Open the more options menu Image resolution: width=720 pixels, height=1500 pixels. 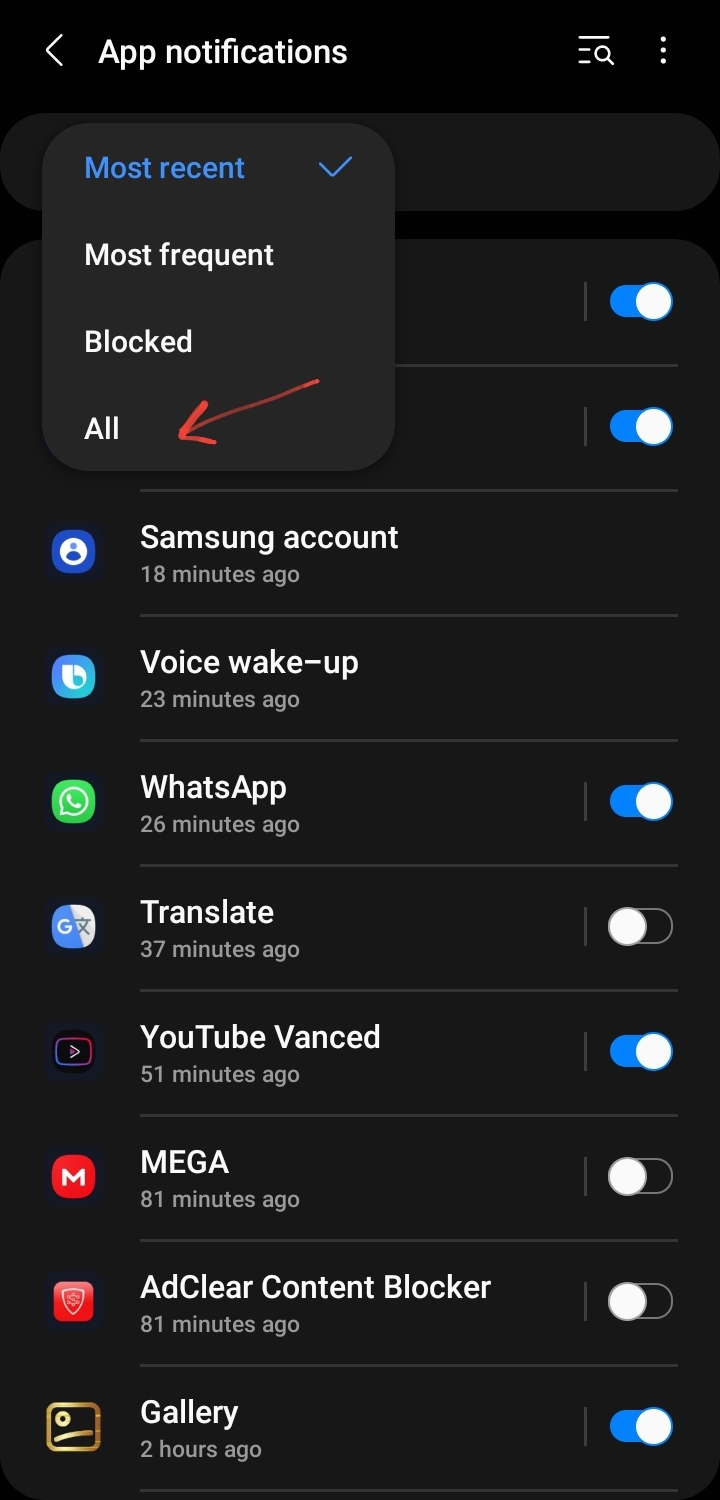click(x=663, y=51)
